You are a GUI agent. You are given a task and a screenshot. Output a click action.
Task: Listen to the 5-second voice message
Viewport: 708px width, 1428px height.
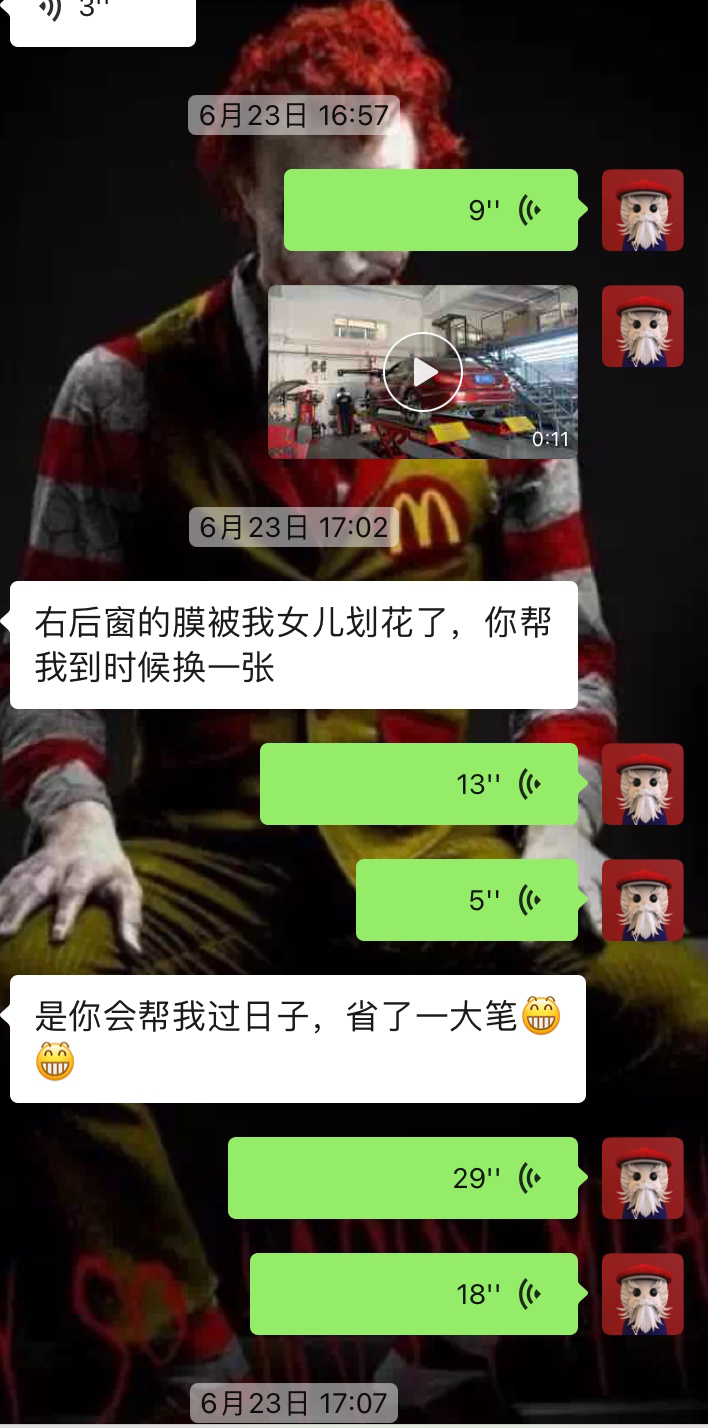(x=467, y=900)
